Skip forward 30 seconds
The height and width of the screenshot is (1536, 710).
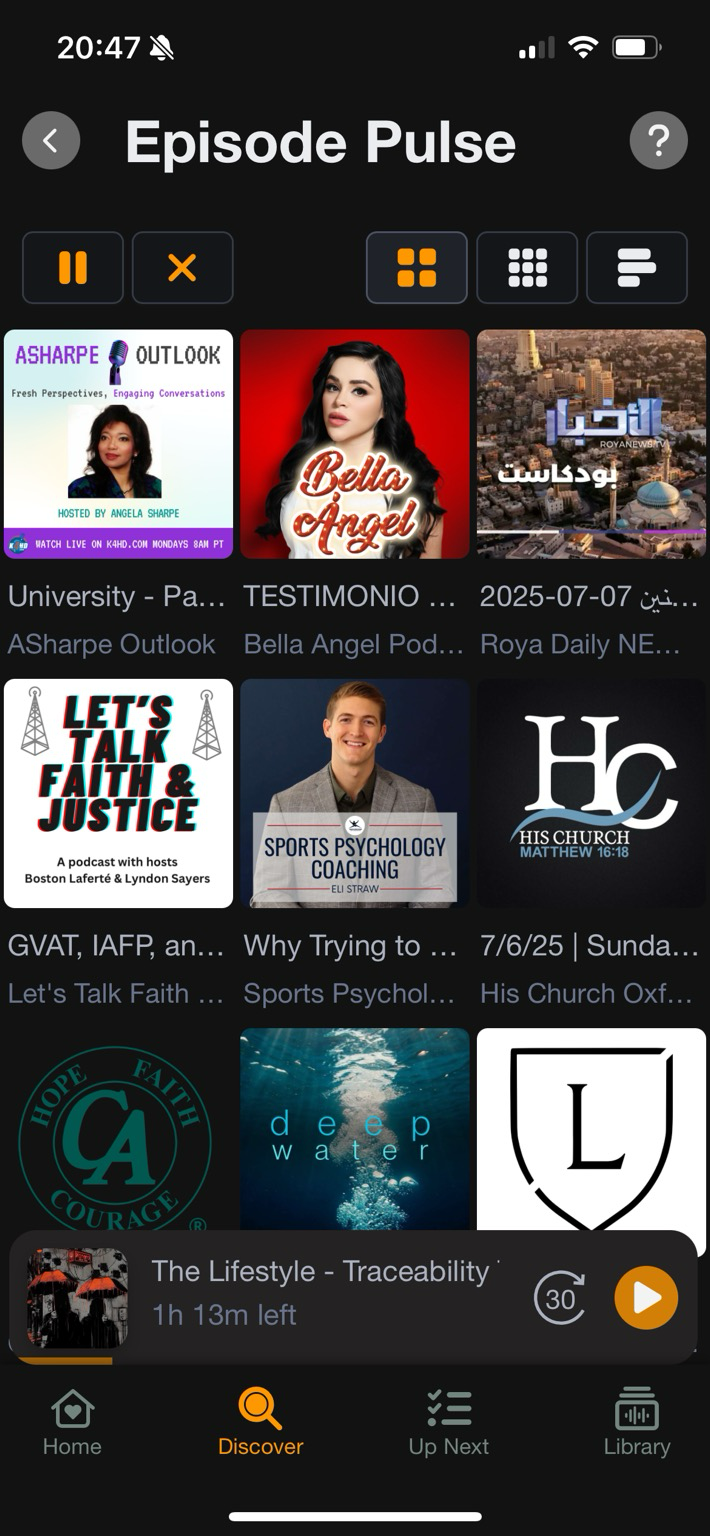click(560, 1298)
